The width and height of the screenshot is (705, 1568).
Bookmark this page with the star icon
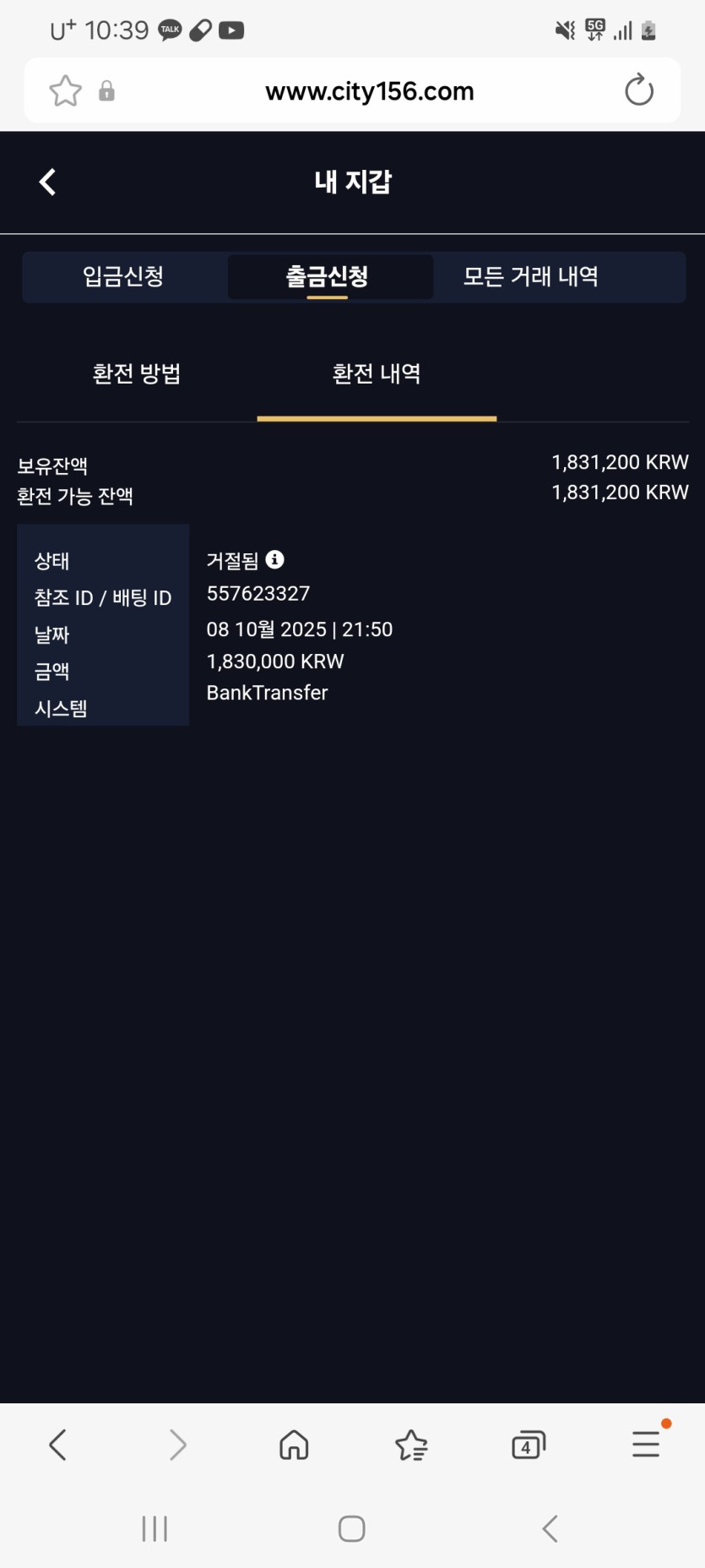click(65, 91)
